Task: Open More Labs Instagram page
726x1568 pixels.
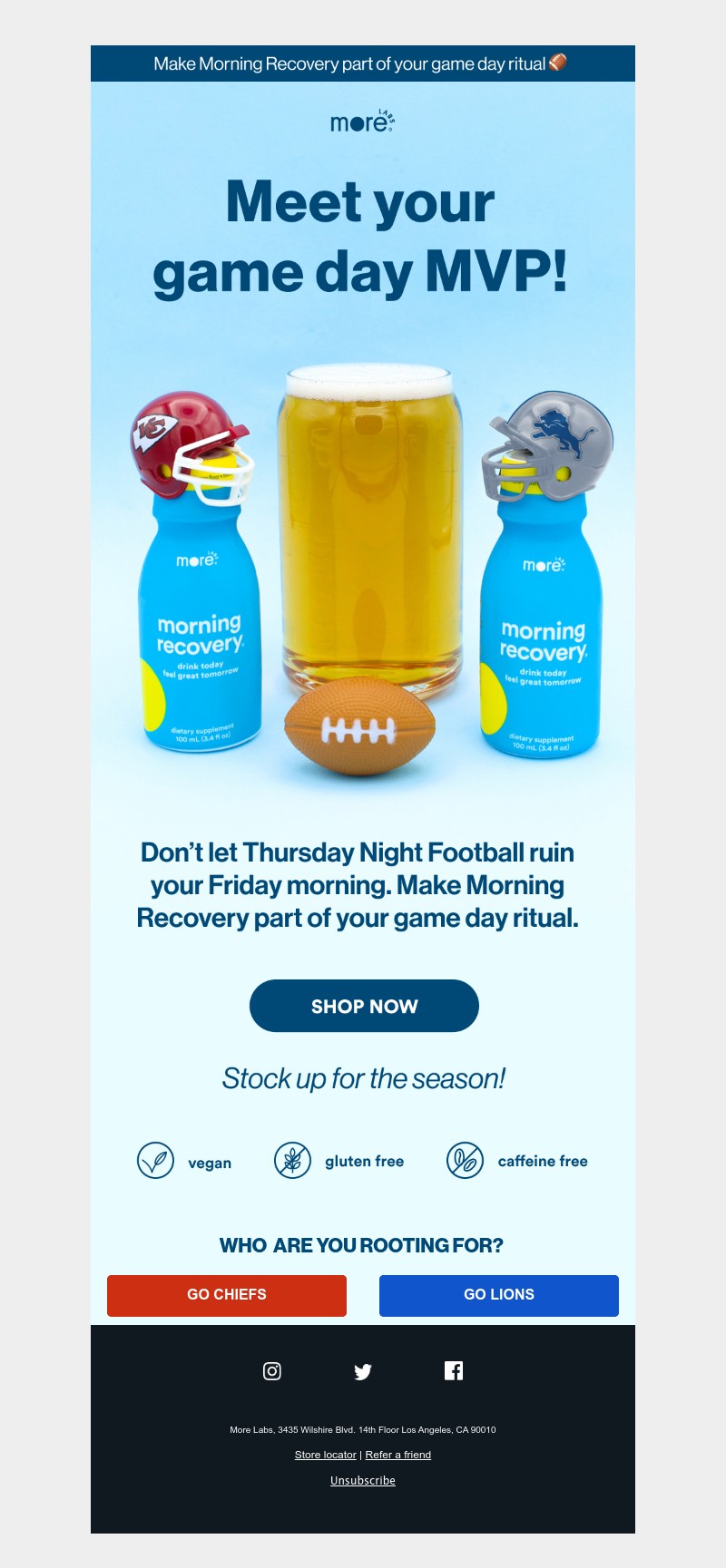Action: pyautogui.click(x=272, y=1371)
